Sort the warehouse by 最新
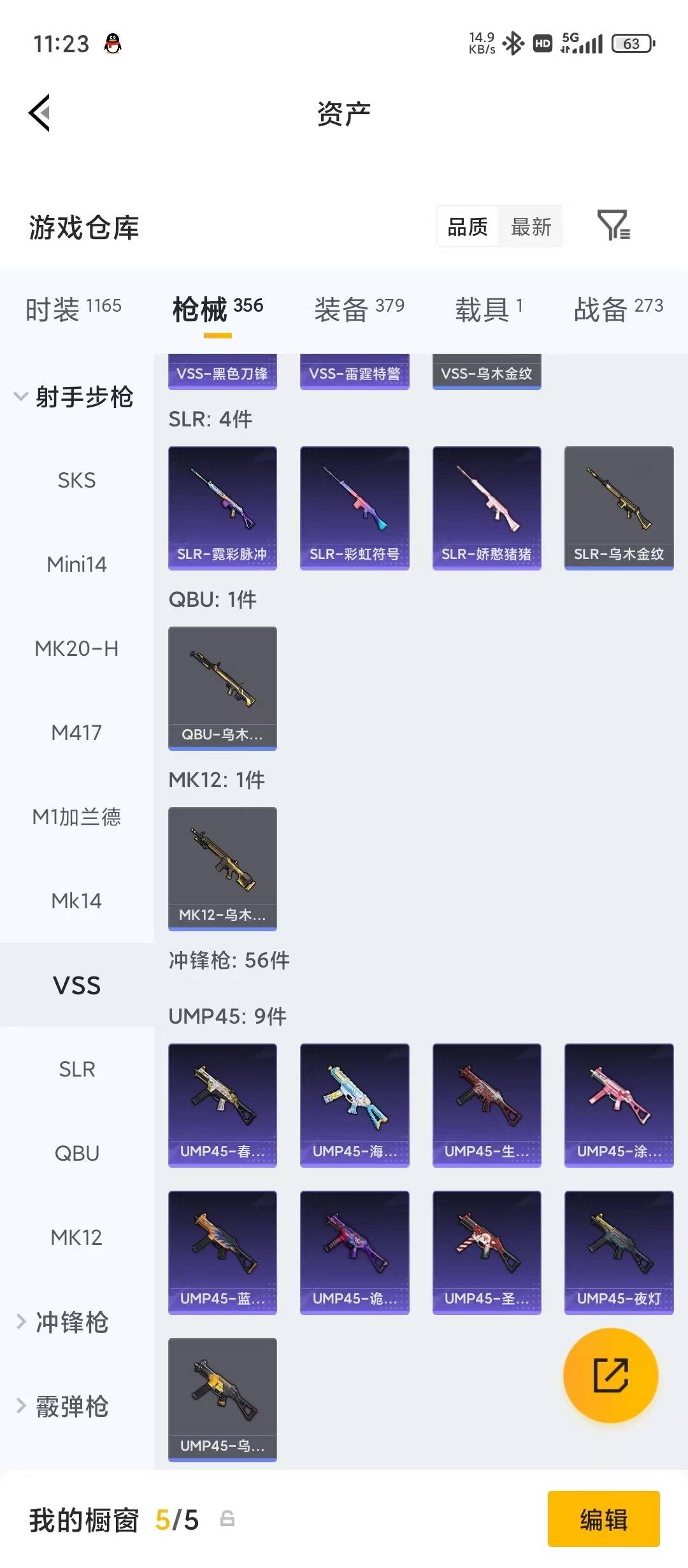688x1568 pixels. coord(531,226)
